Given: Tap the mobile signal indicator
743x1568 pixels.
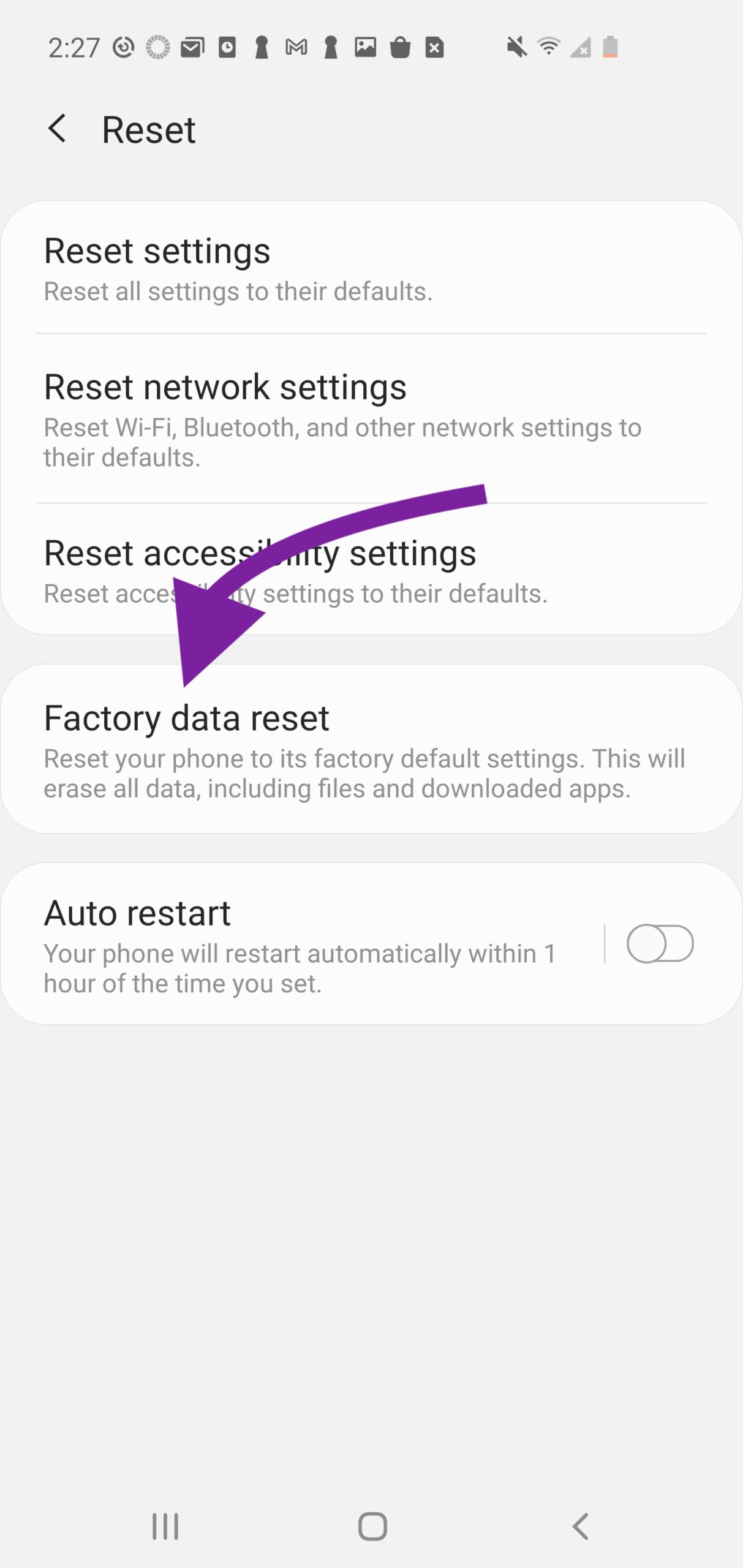Looking at the screenshot, I should click(x=580, y=47).
